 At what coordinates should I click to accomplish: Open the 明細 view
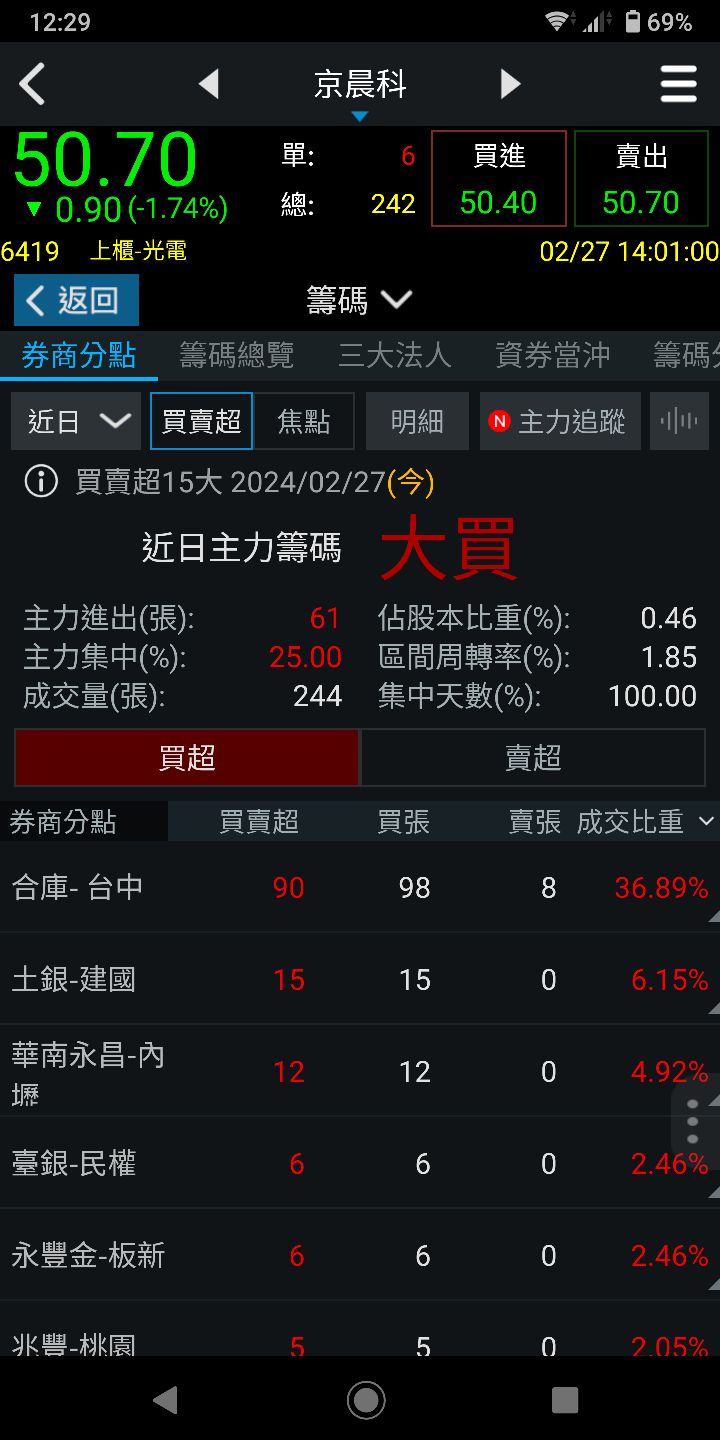[x=417, y=421]
